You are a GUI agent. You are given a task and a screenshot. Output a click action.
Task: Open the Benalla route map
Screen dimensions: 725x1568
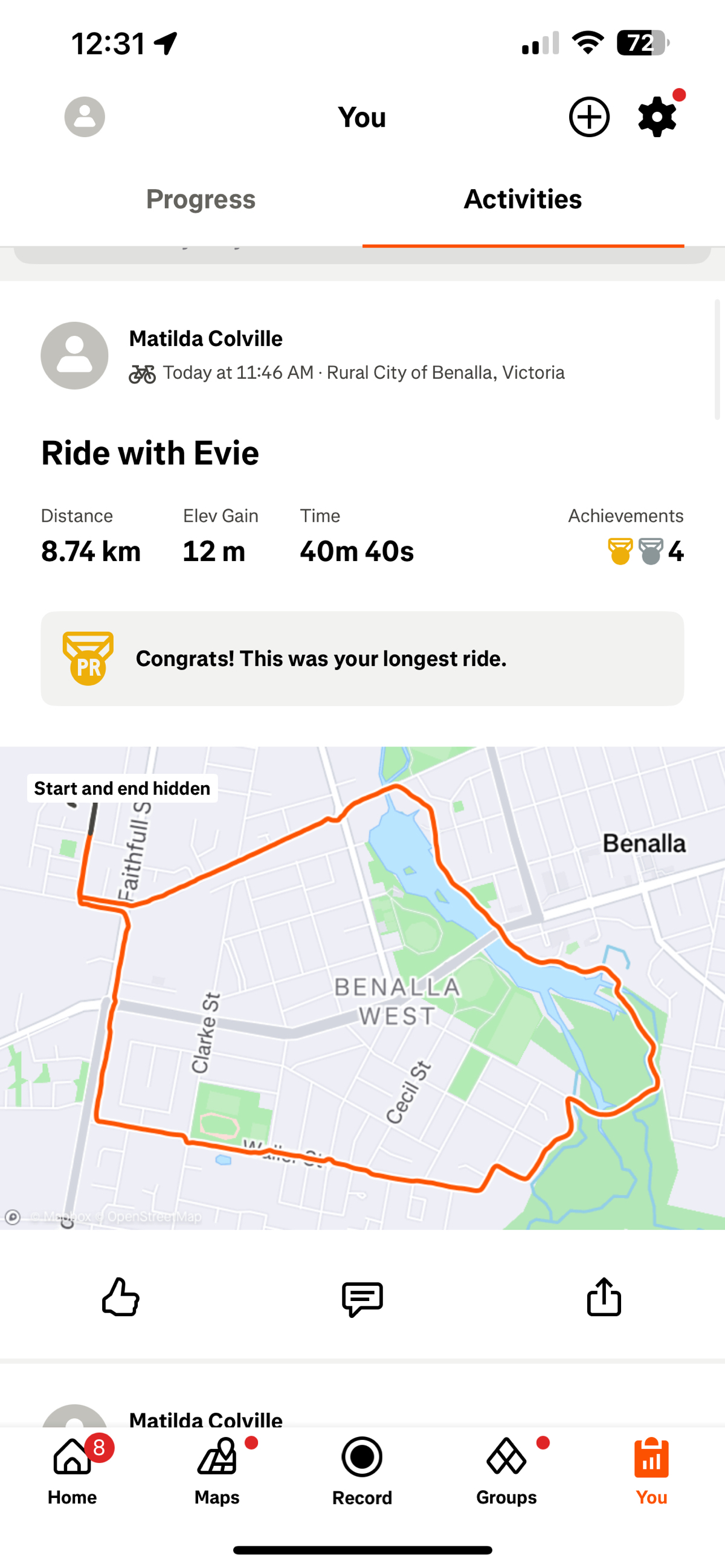pos(362,988)
